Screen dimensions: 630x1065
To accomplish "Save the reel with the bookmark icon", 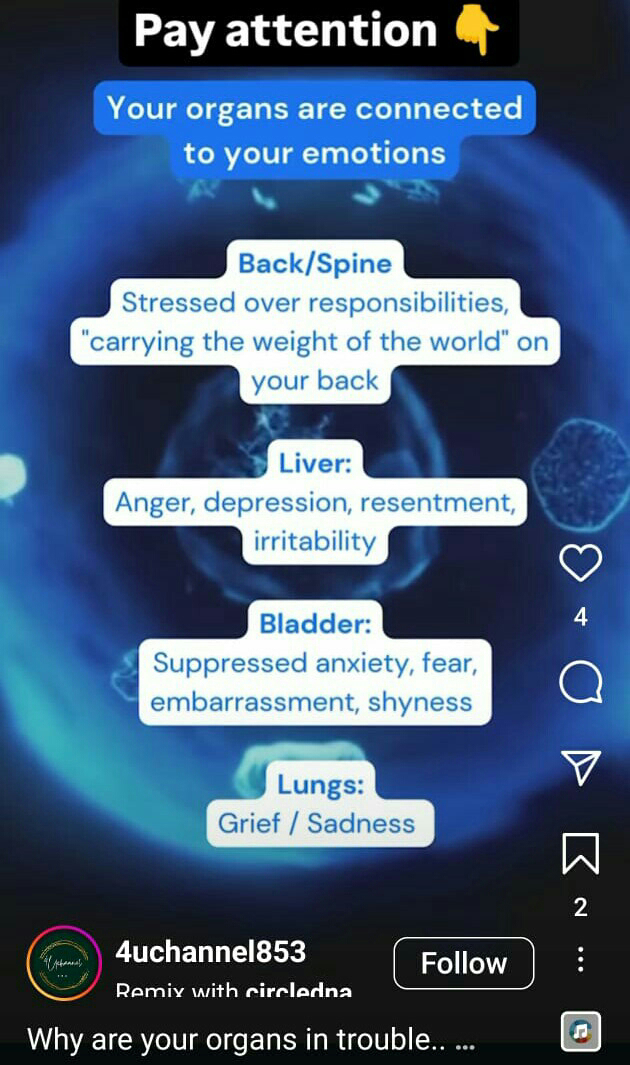I will [580, 853].
